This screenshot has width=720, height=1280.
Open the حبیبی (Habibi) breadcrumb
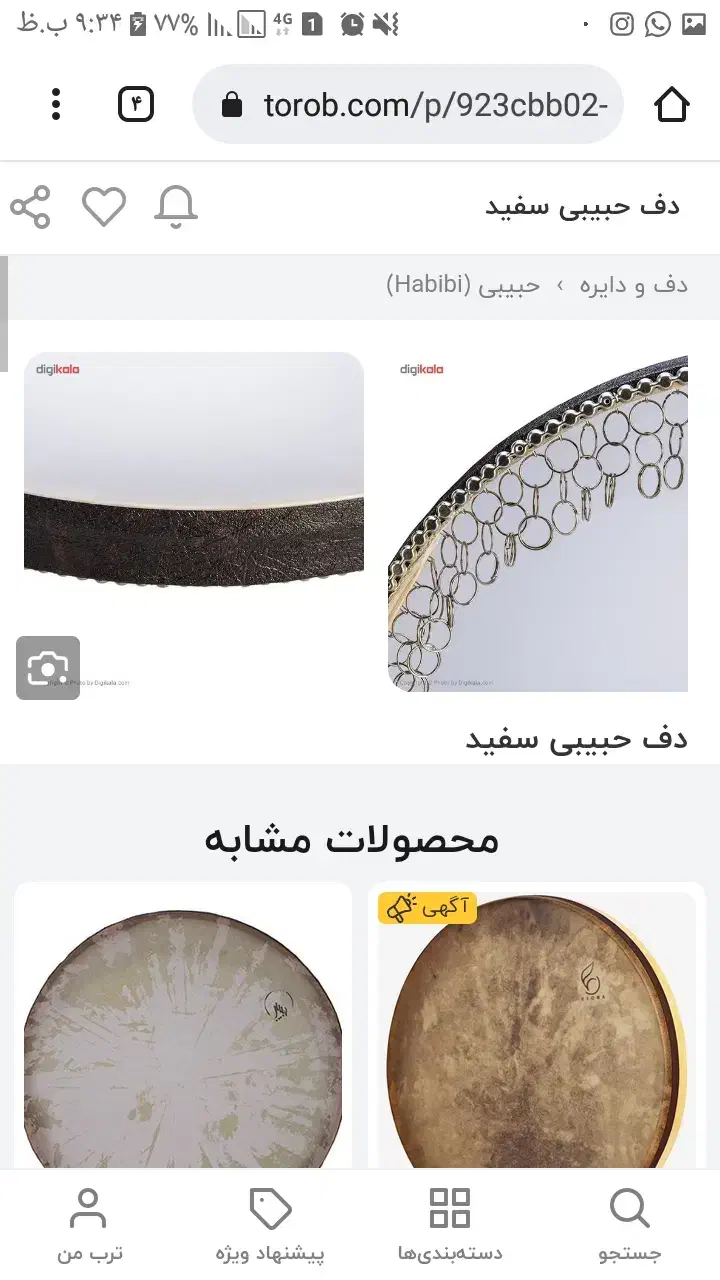click(x=463, y=285)
